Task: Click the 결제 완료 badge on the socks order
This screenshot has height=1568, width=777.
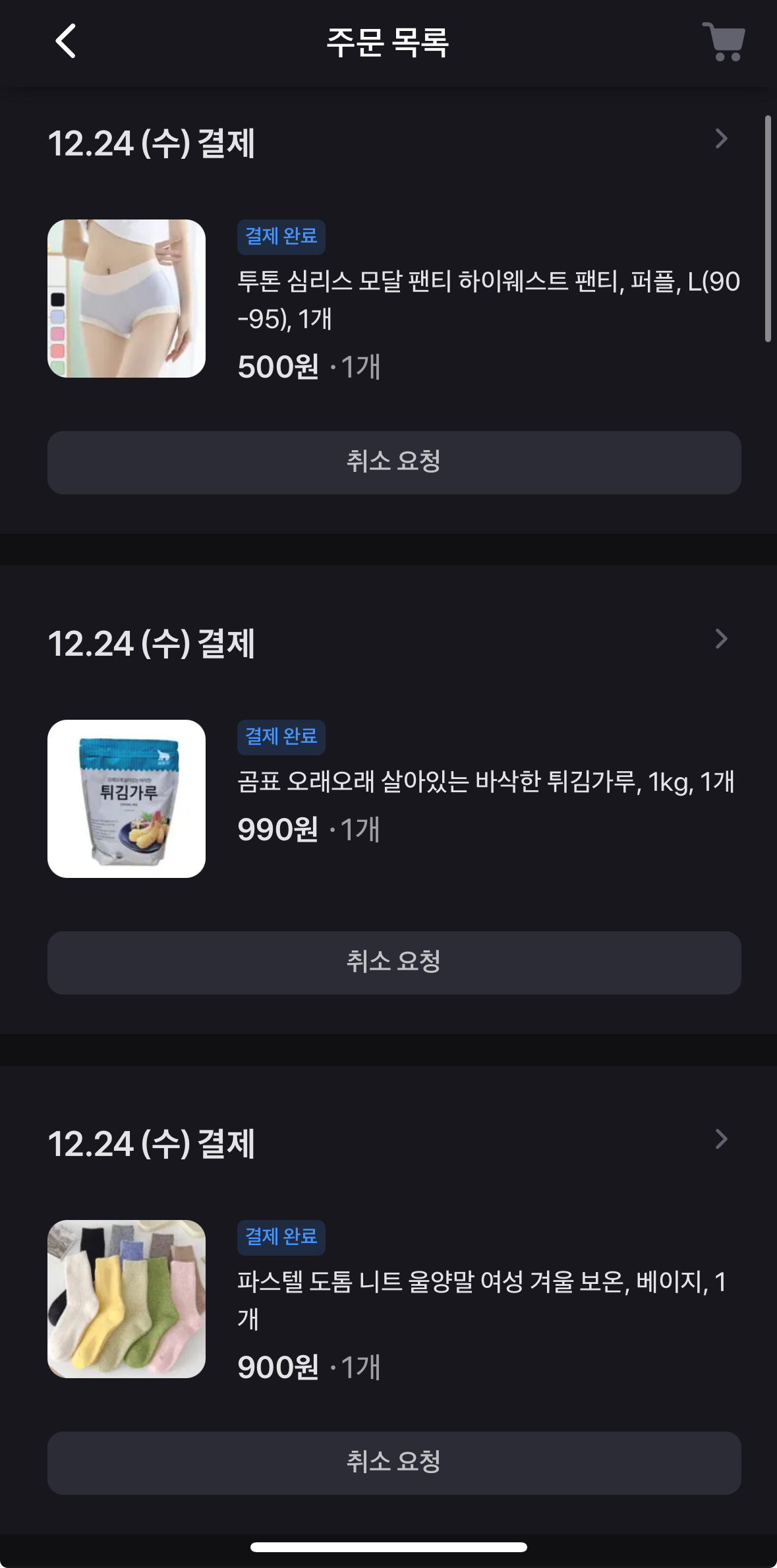Action: 281,1237
